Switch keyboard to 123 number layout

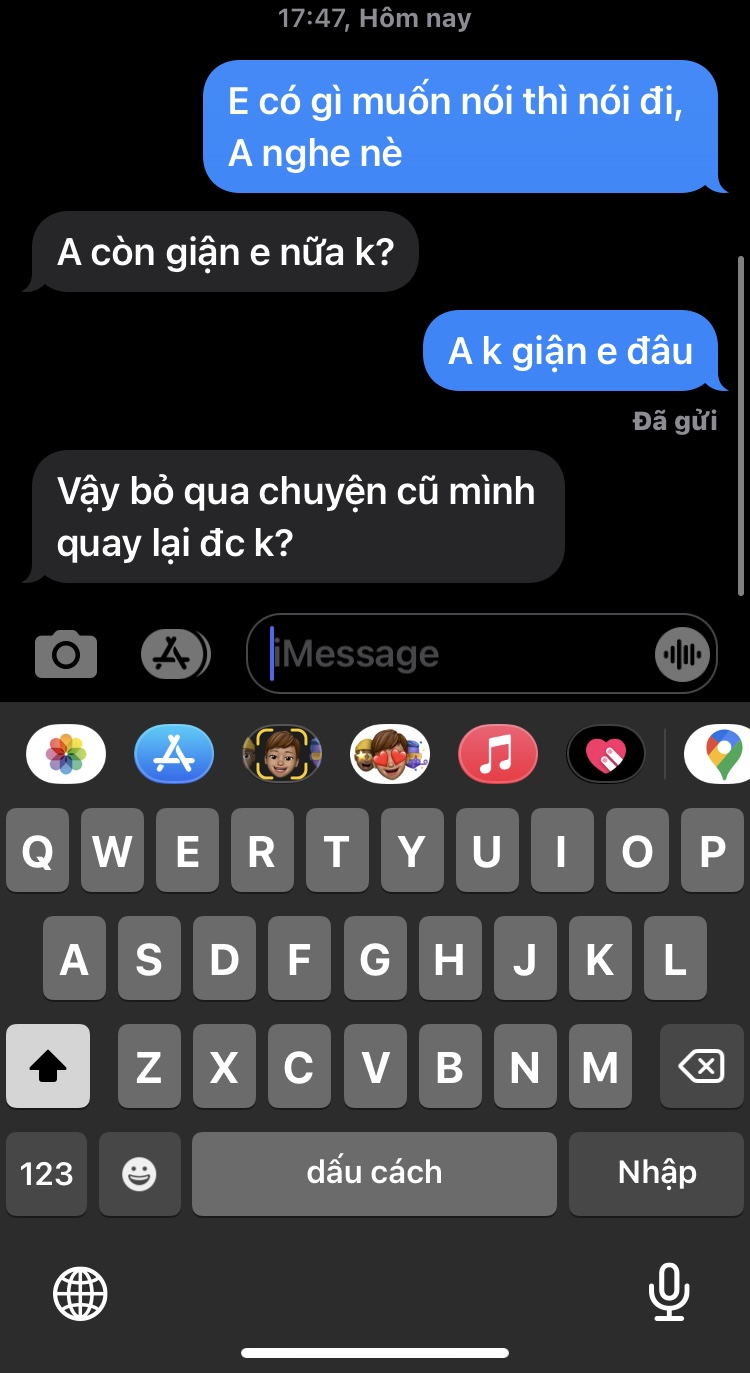[x=47, y=1173]
